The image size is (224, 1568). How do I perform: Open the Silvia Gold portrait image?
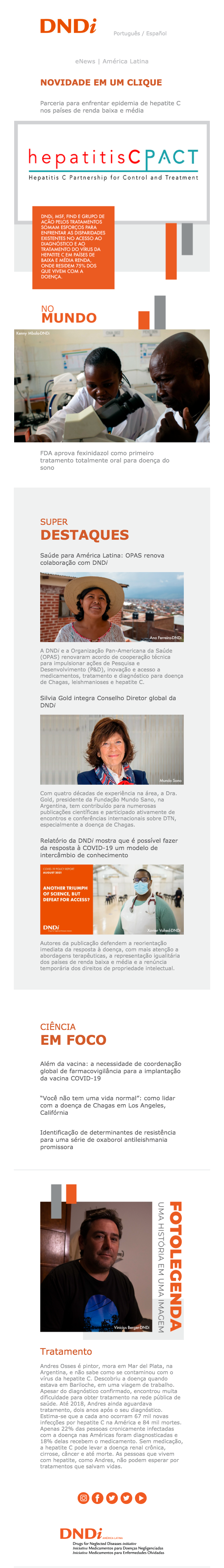112,749
